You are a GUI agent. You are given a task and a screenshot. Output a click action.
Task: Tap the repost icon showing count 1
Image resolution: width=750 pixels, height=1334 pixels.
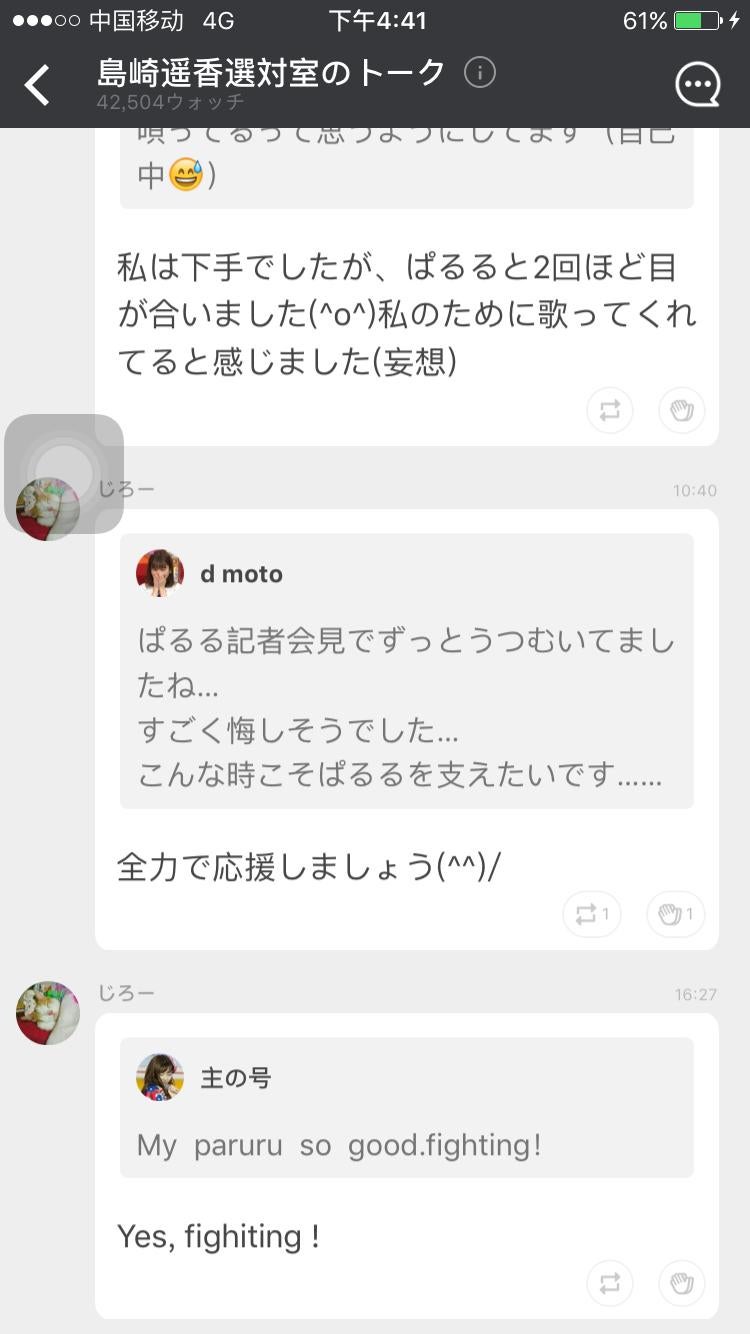pos(591,914)
